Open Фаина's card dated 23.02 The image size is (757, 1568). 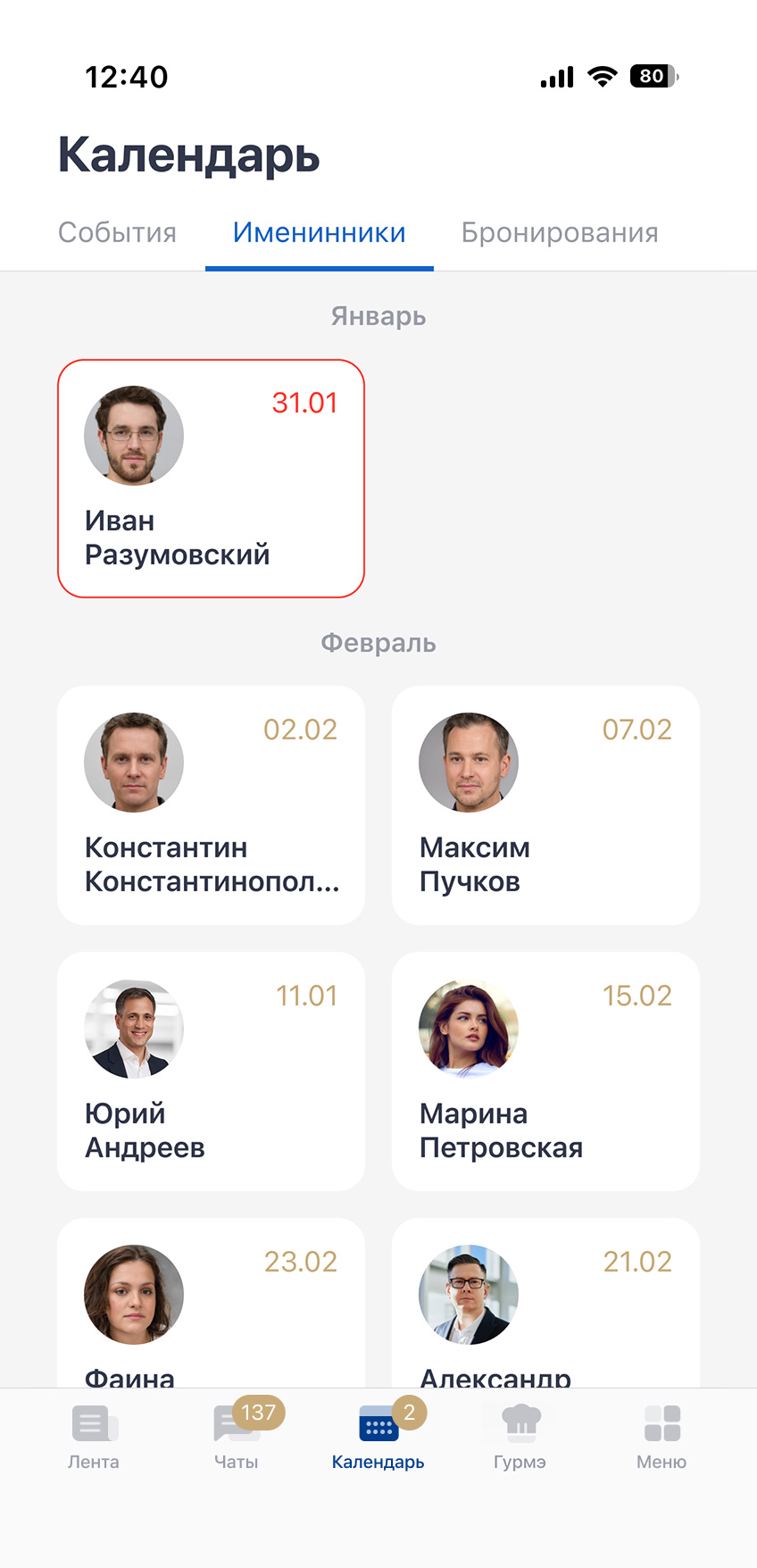coord(211,1304)
